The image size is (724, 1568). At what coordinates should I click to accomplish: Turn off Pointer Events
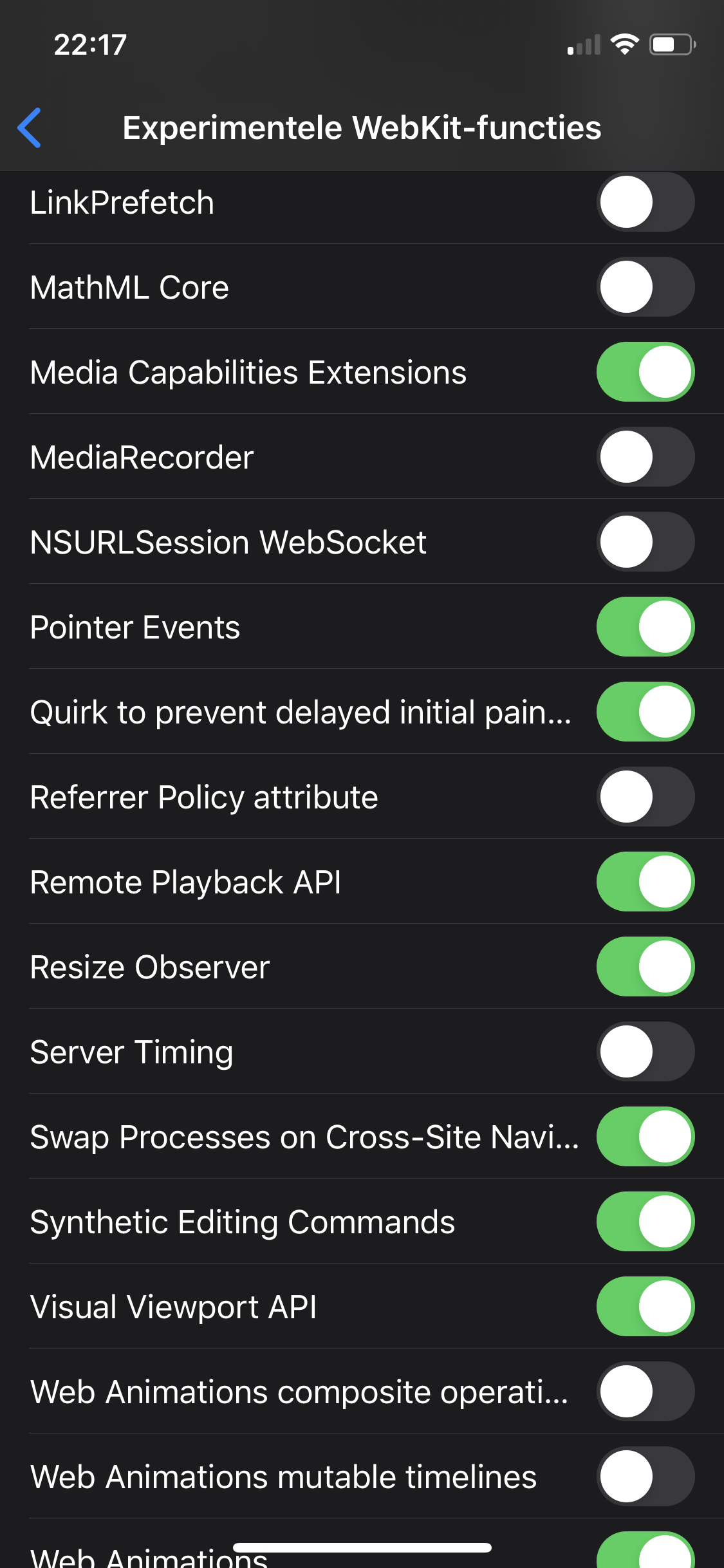pyautogui.click(x=645, y=627)
